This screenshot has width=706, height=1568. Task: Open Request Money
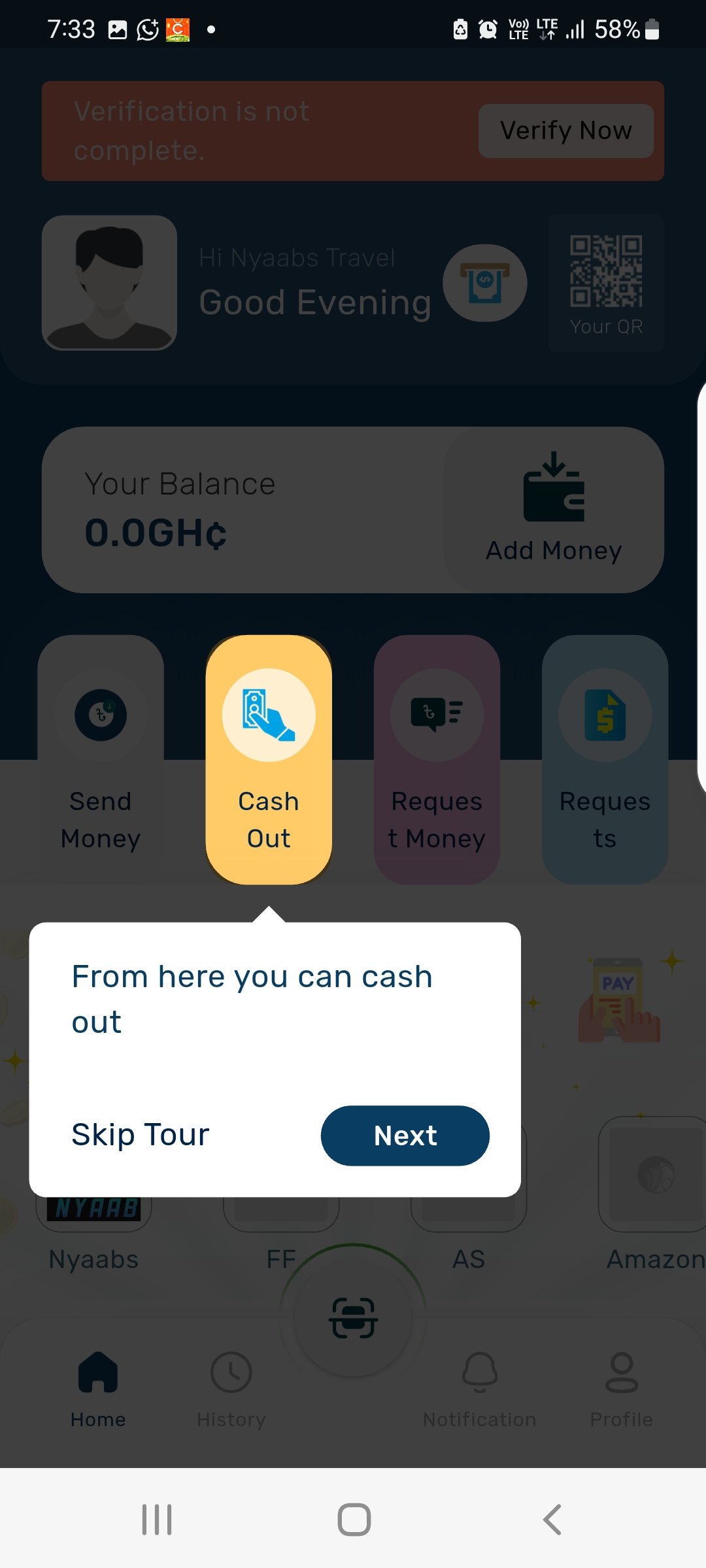[x=437, y=759]
